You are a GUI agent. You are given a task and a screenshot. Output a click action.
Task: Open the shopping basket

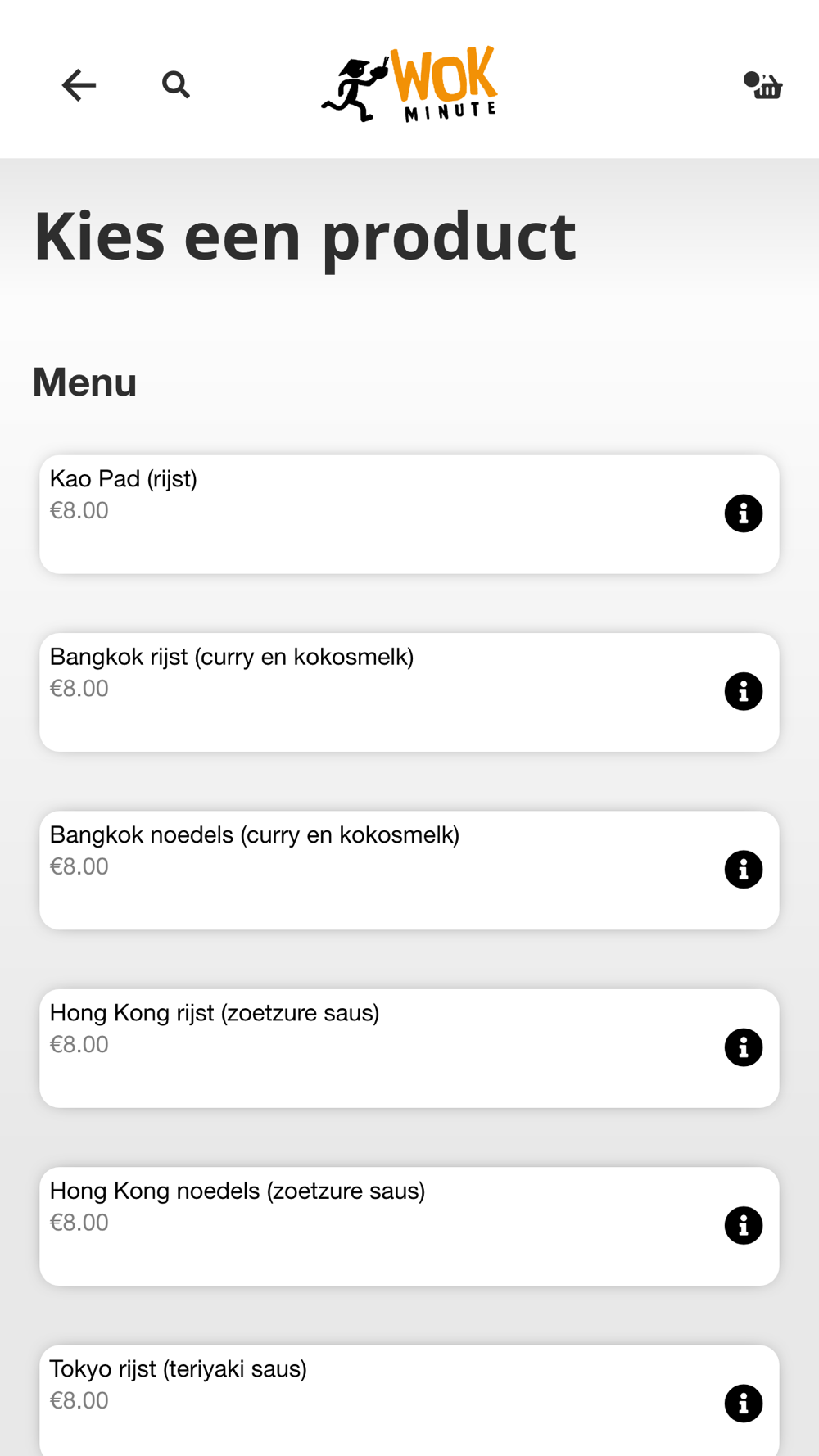[762, 85]
